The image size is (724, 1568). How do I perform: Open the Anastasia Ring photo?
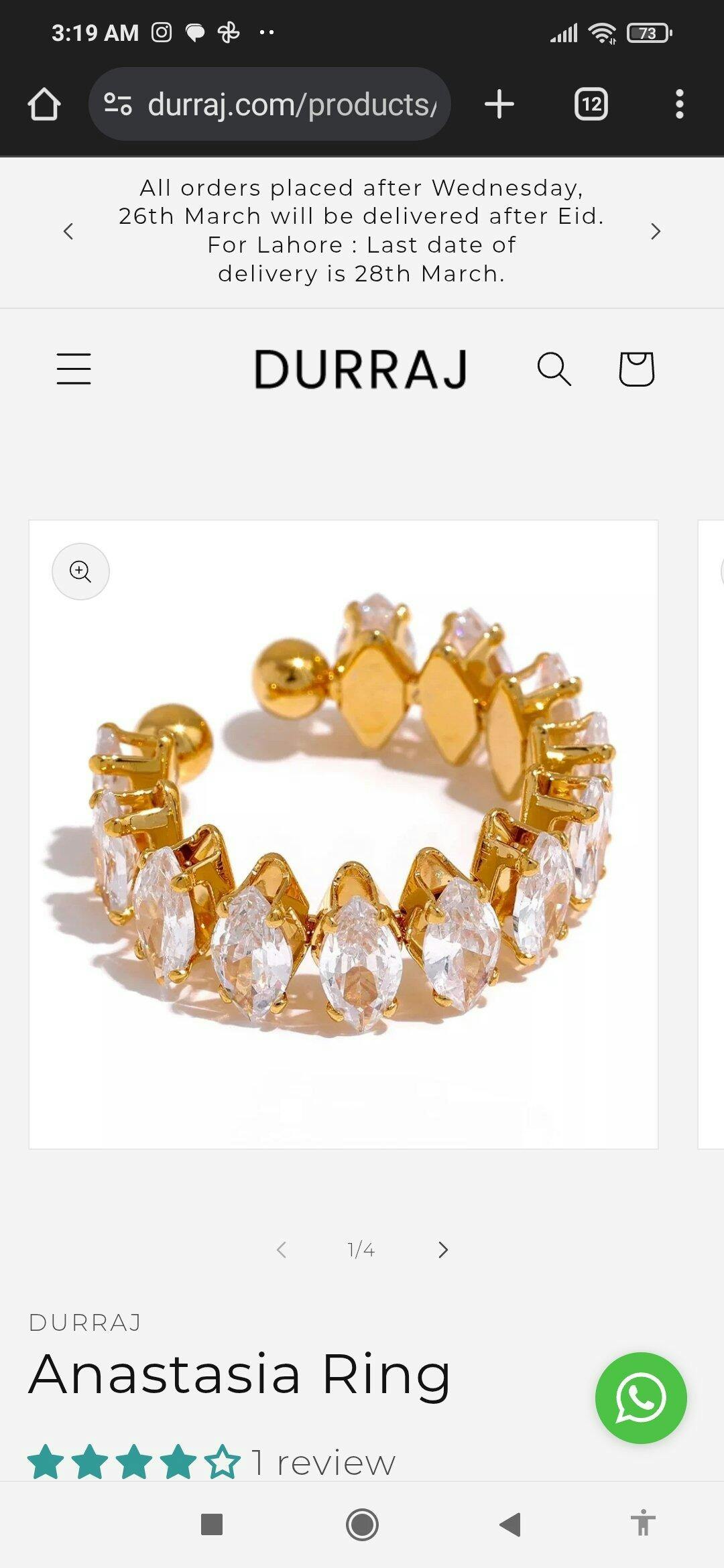tap(343, 834)
